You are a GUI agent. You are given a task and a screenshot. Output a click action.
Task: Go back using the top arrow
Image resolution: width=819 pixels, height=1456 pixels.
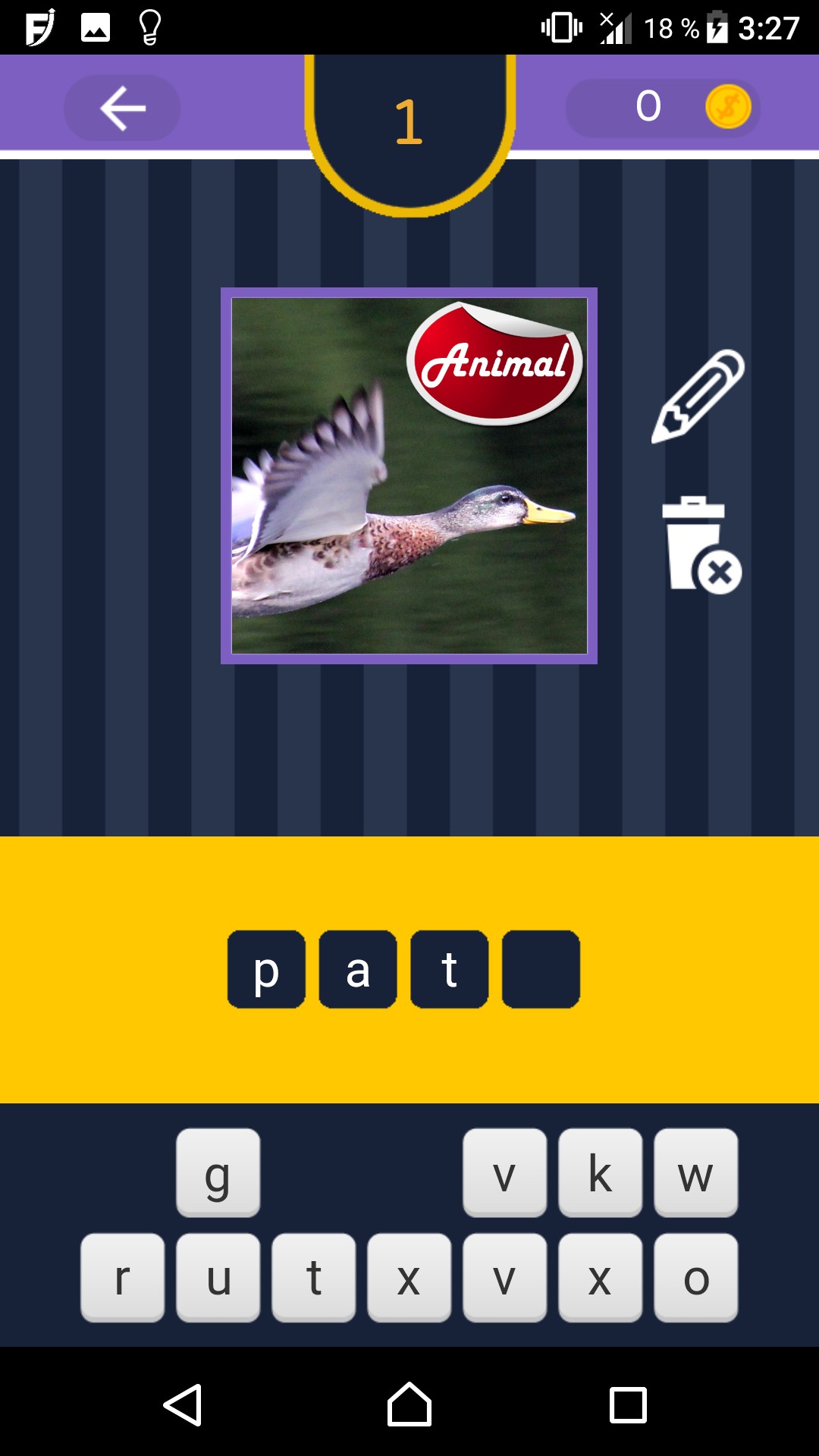pyautogui.click(x=122, y=108)
